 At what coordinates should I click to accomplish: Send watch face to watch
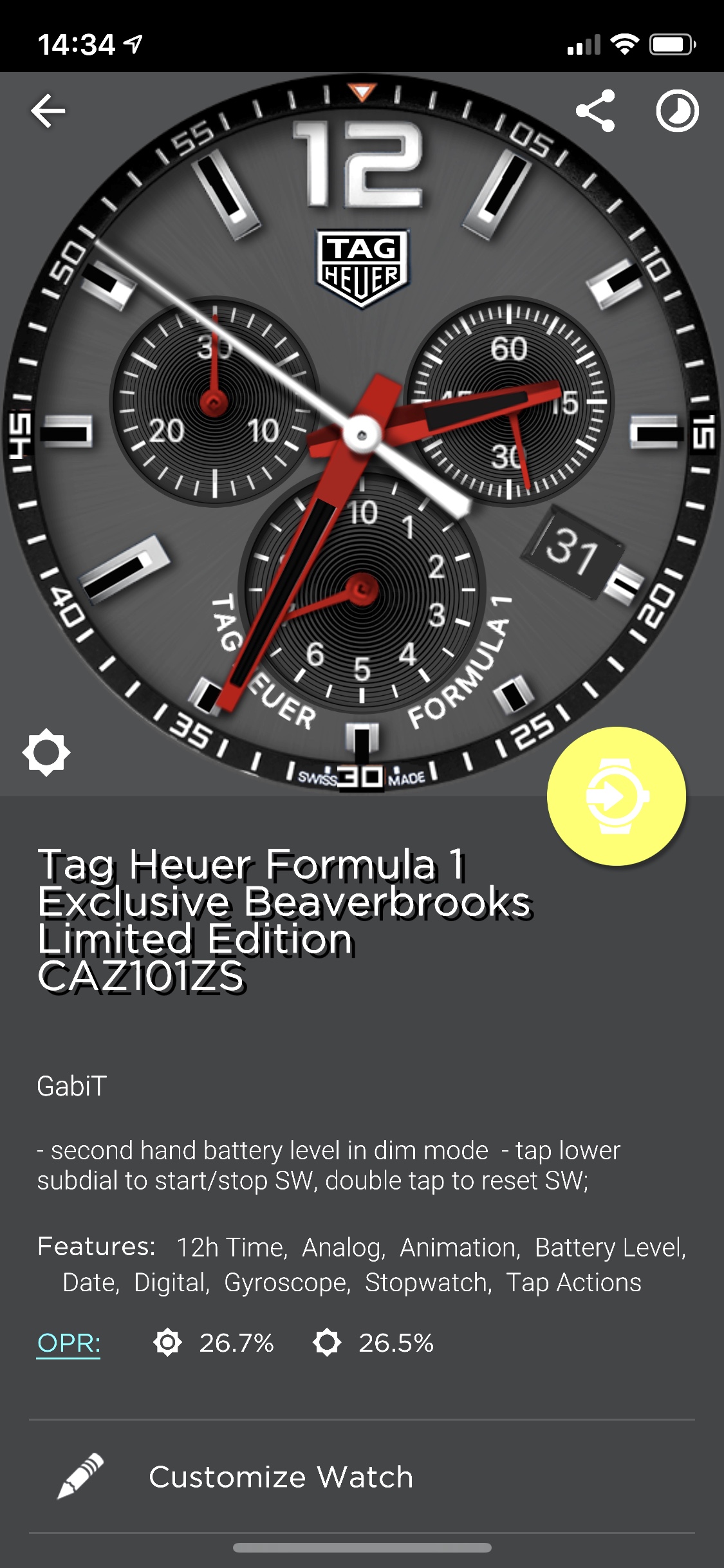click(x=617, y=796)
